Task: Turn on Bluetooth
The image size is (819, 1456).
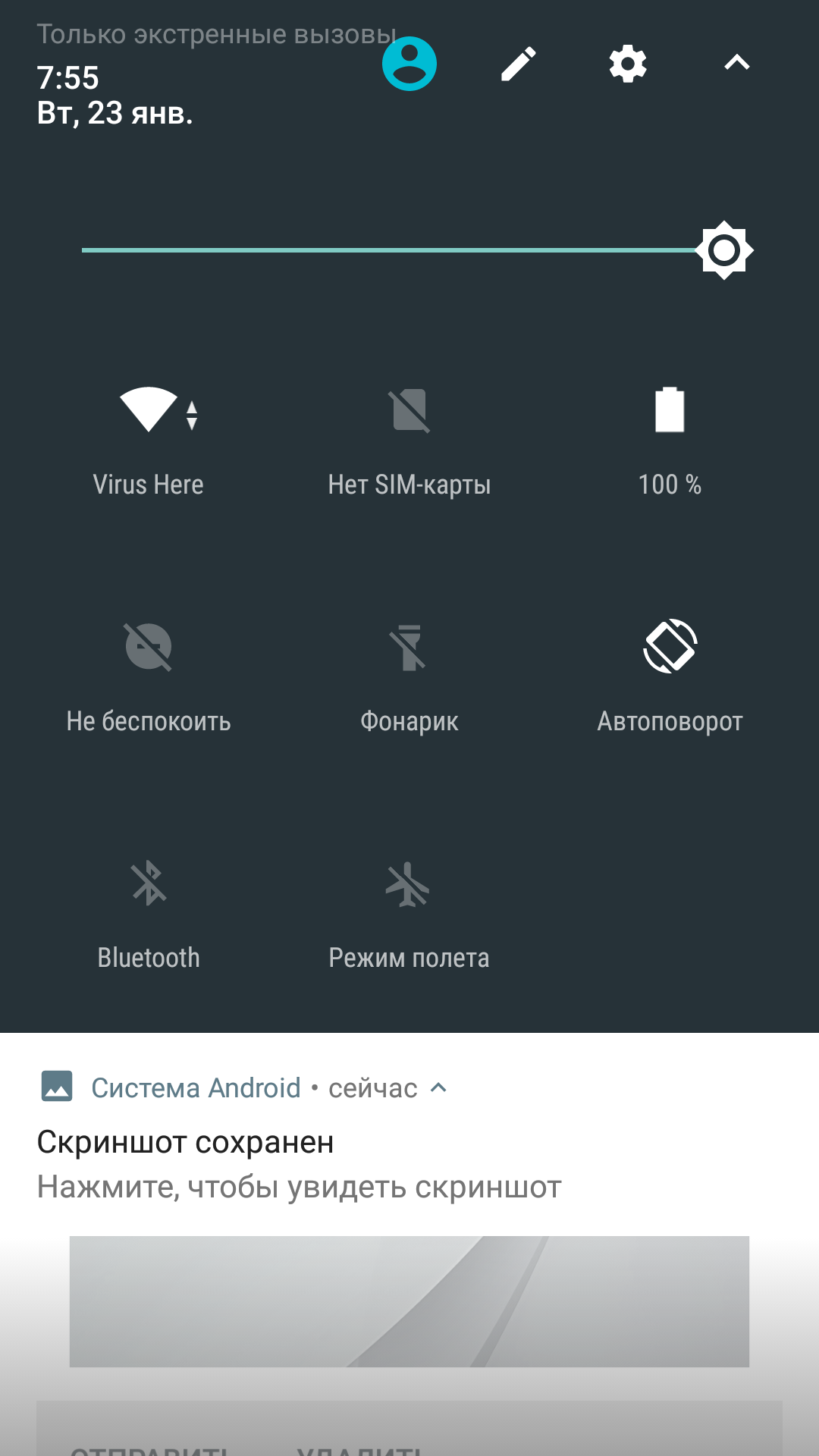Action: coord(149,883)
